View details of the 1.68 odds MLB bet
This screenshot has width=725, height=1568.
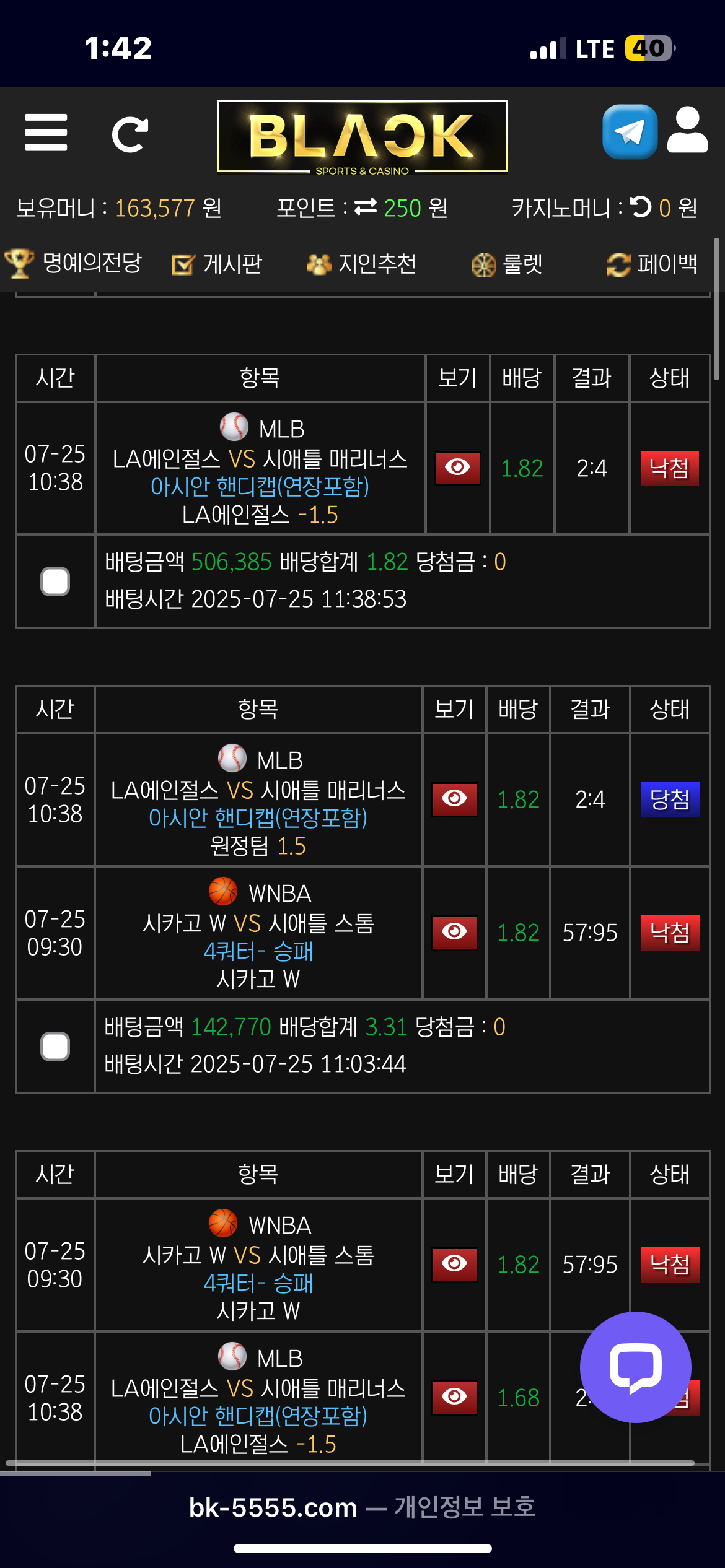tap(454, 1398)
